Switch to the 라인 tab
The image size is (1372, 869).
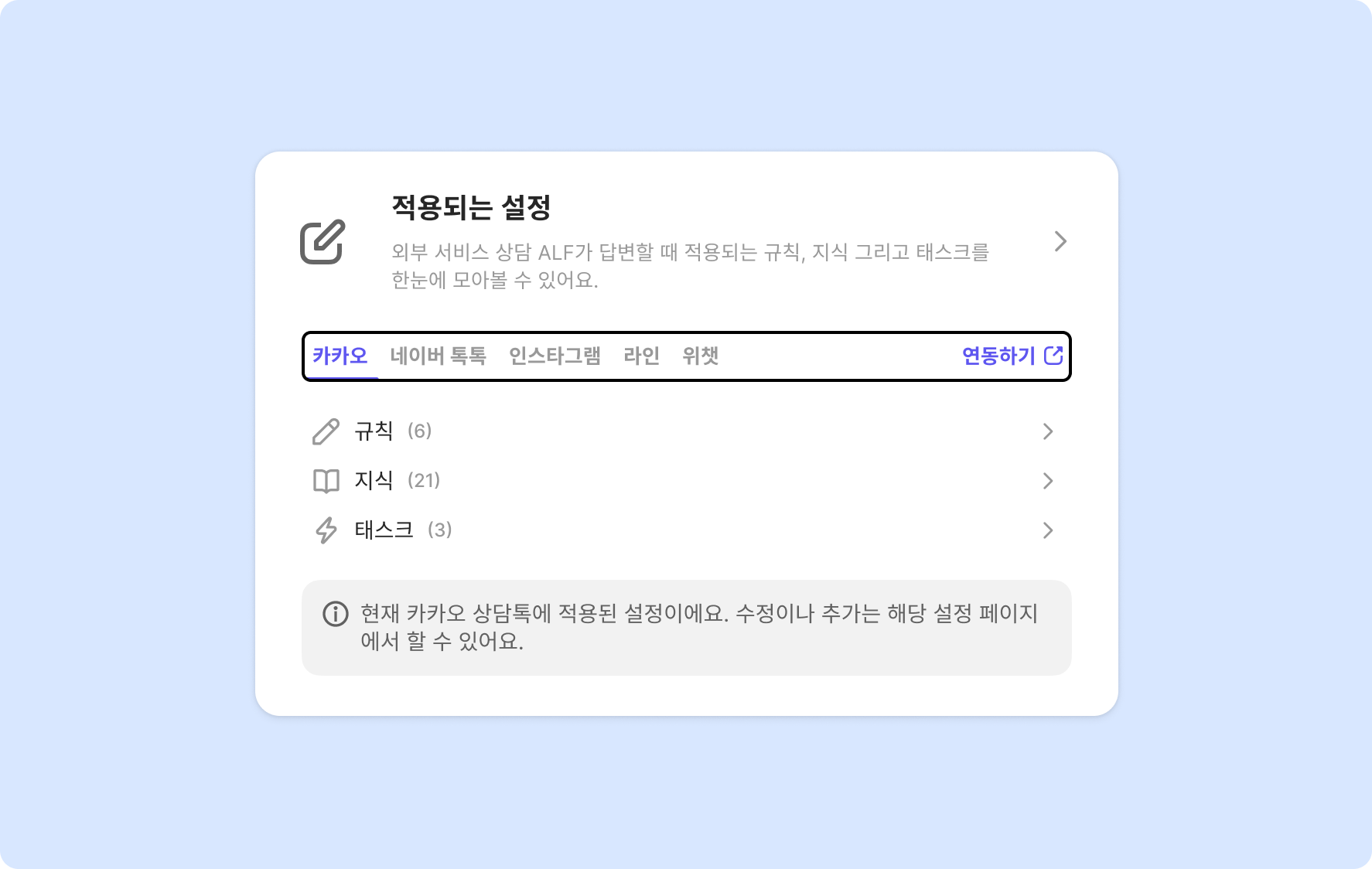coord(641,356)
